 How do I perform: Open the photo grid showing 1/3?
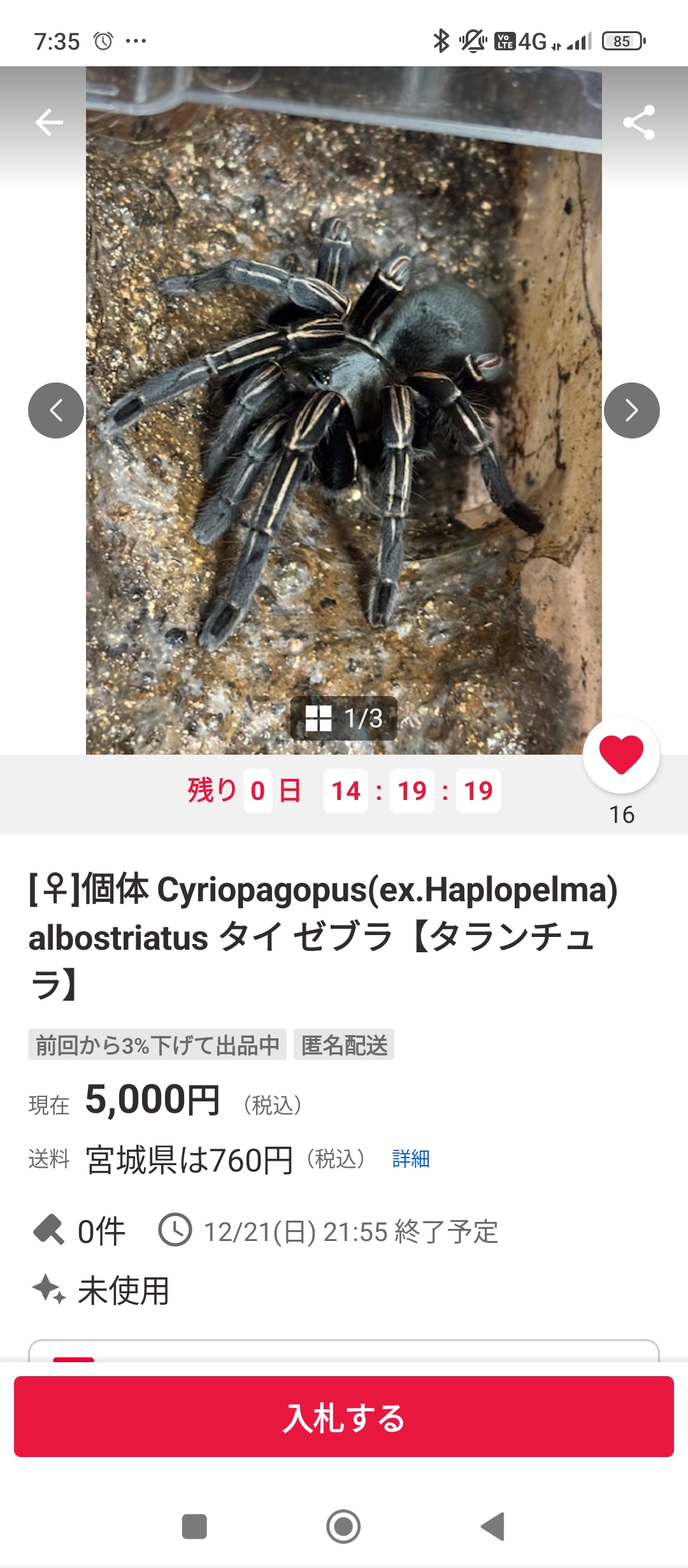pyautogui.click(x=344, y=718)
